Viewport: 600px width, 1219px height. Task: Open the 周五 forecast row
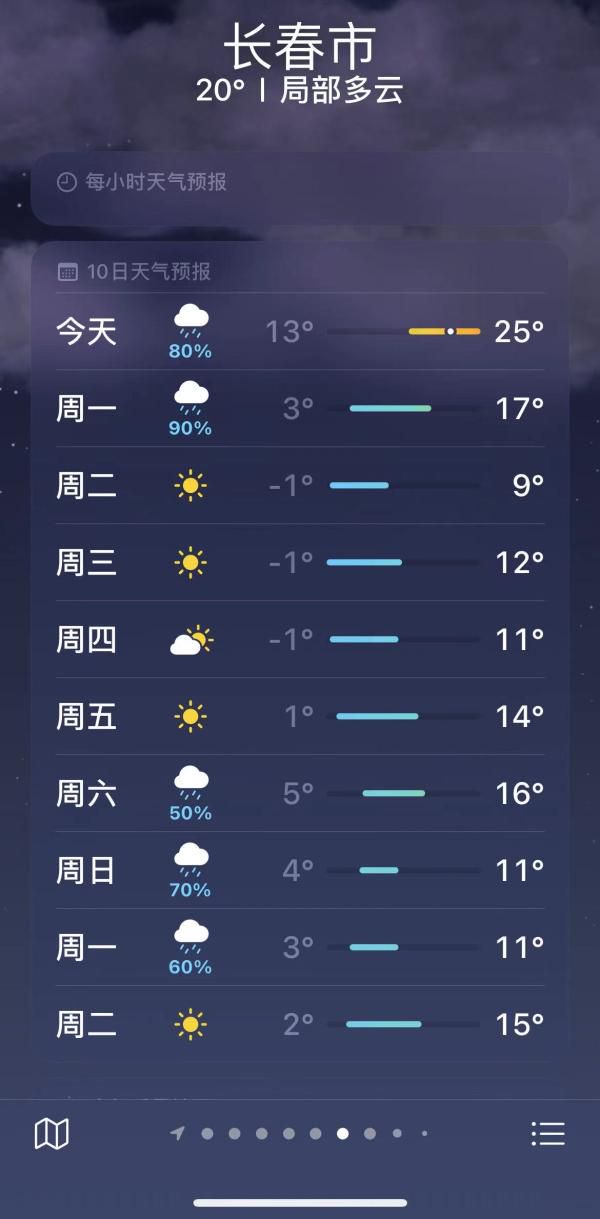click(300, 716)
